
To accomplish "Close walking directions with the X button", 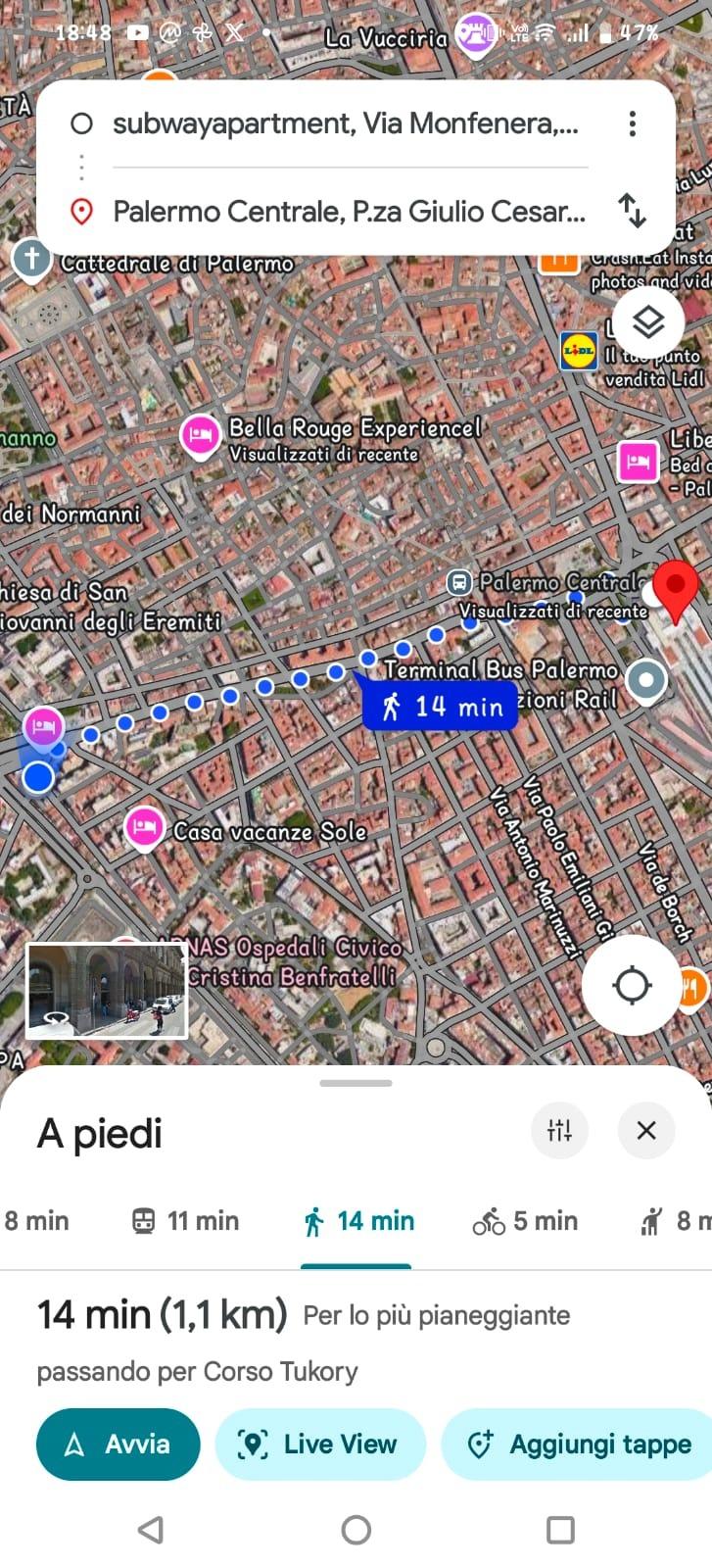I will click(646, 1130).
